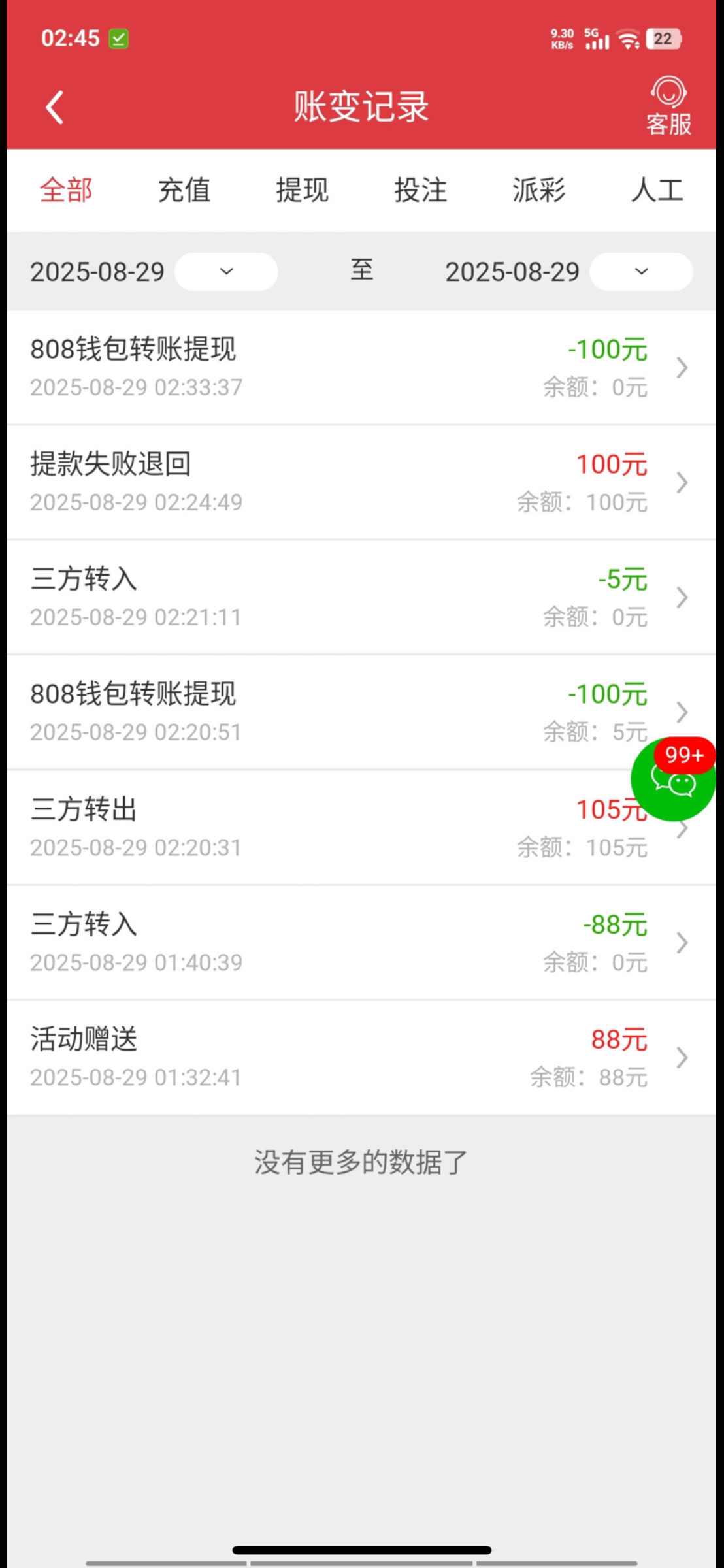
Task: Tap the Wi-Fi icon in status bar
Action: (628, 38)
